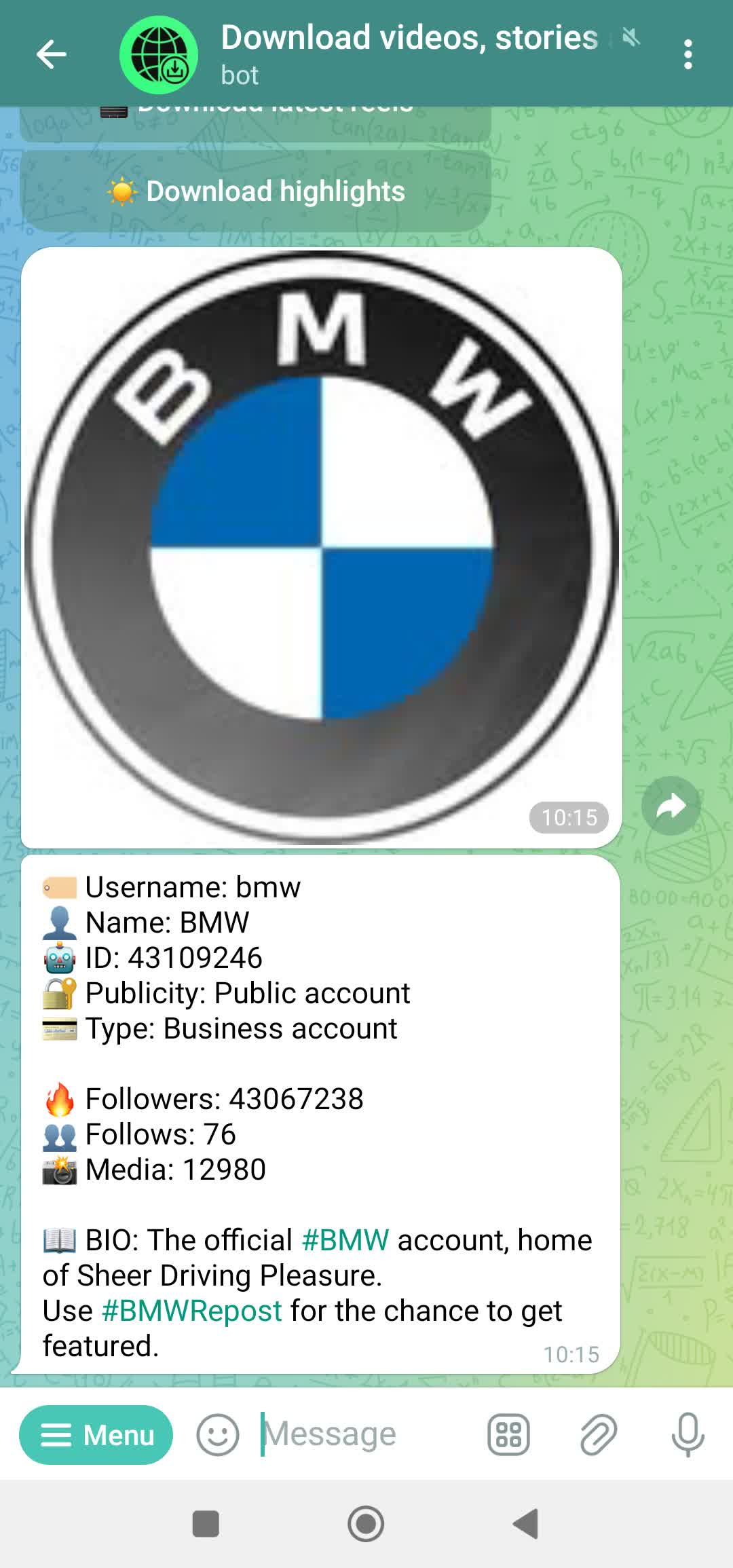Forward the photo via the share arrow
This screenshot has width=733, height=1568.
pyautogui.click(x=671, y=805)
